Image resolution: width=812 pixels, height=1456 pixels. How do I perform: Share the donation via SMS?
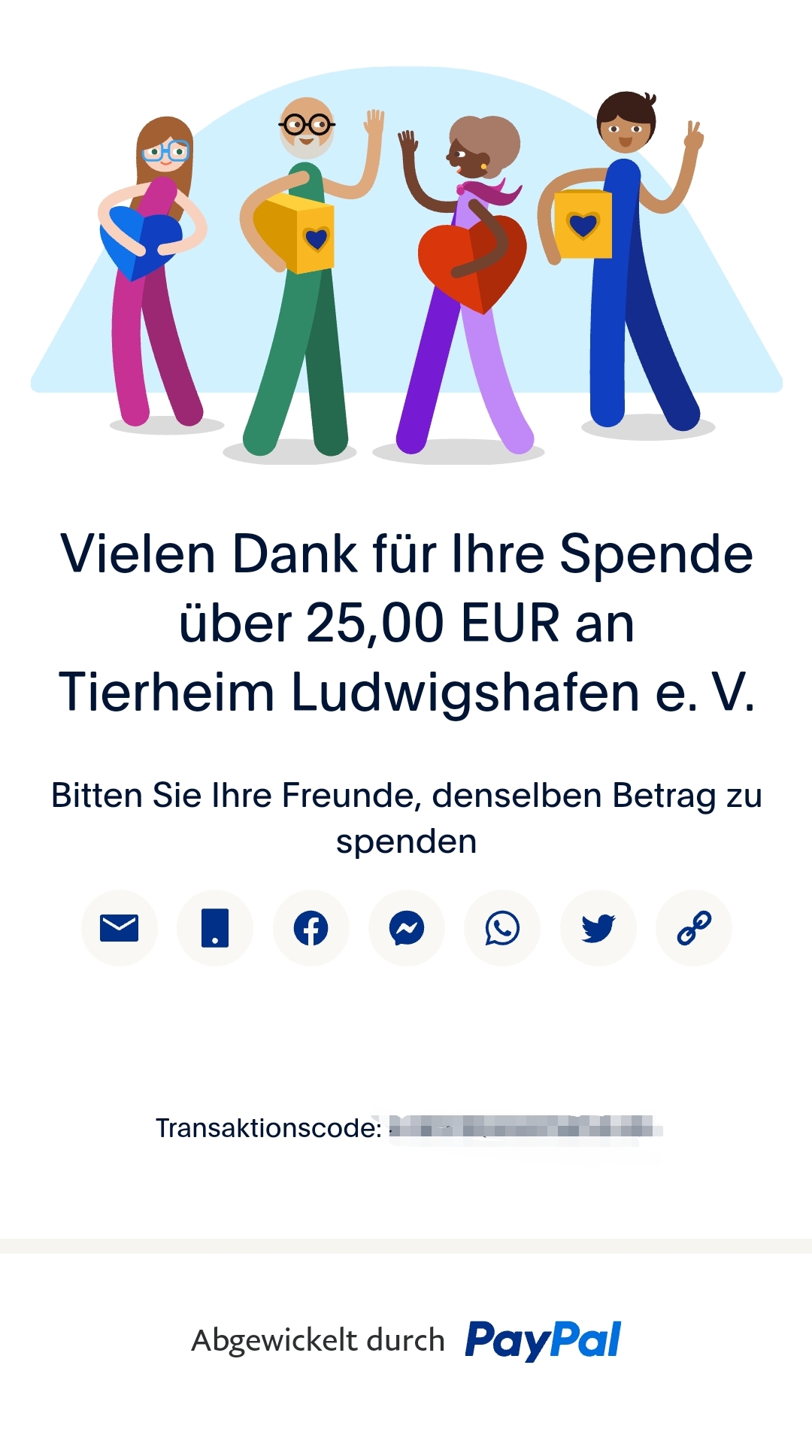point(215,928)
